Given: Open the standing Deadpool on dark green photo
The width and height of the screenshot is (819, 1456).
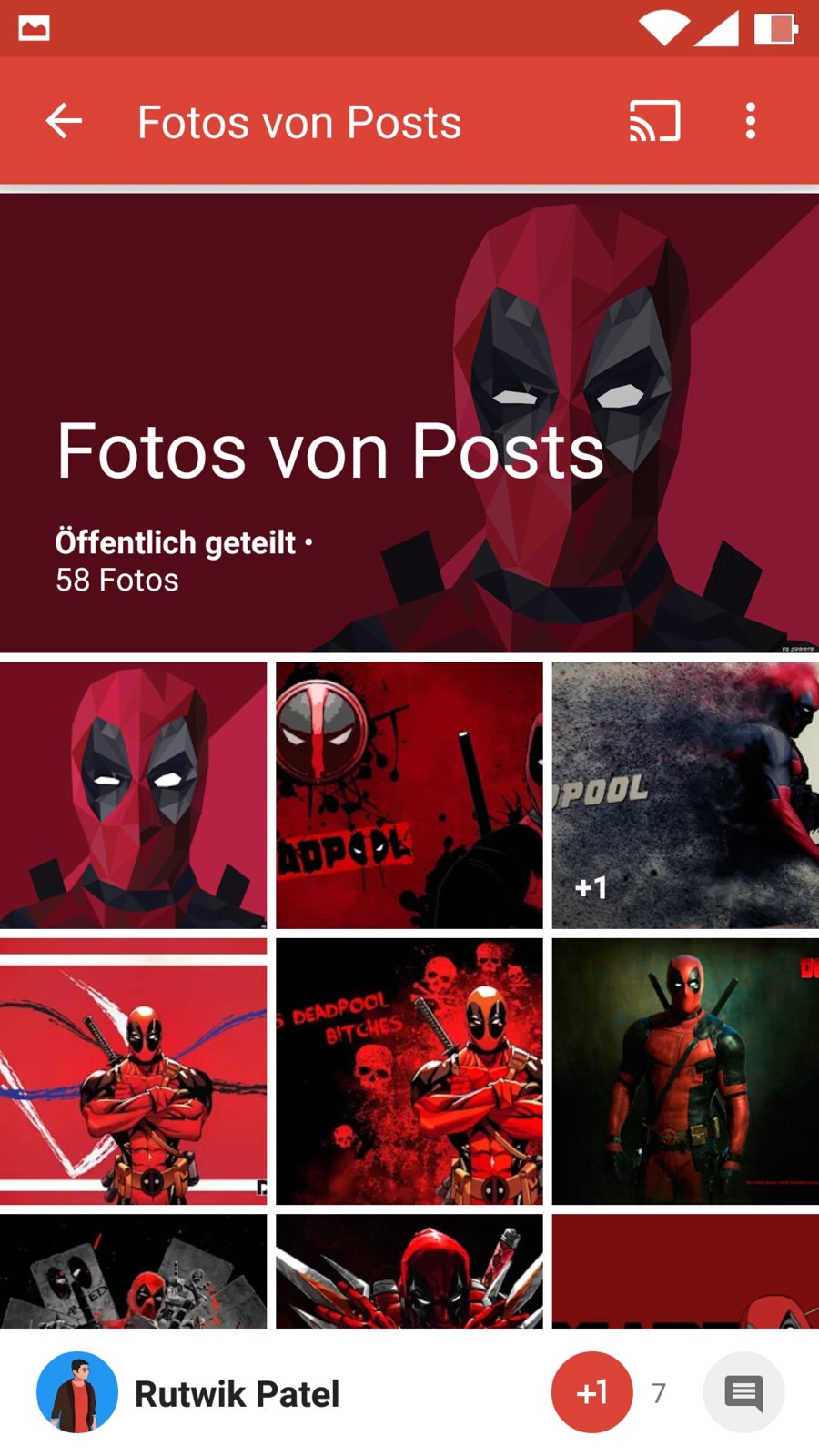Looking at the screenshot, I should click(x=685, y=1071).
